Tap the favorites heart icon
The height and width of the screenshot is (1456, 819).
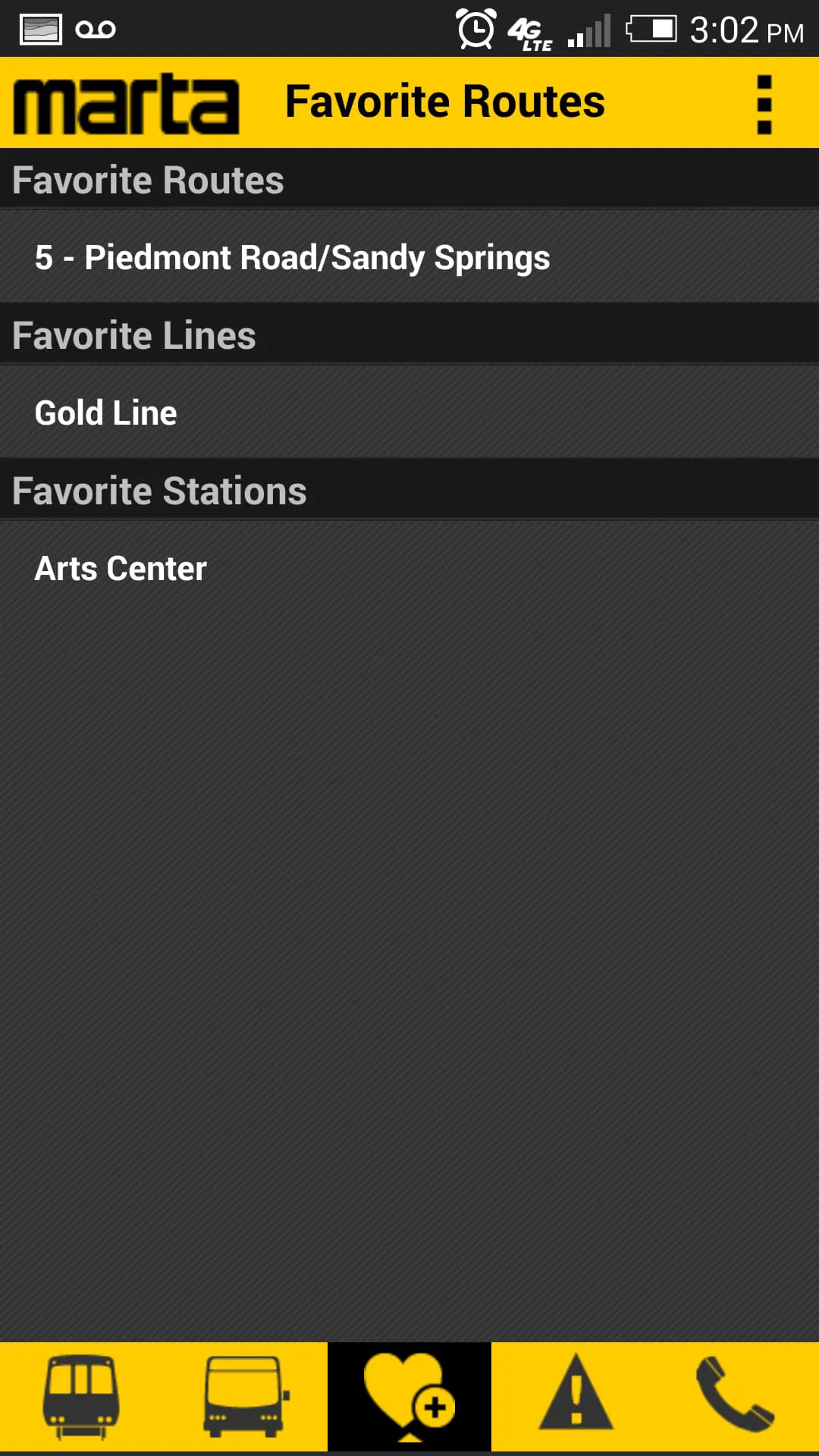coord(409,1398)
